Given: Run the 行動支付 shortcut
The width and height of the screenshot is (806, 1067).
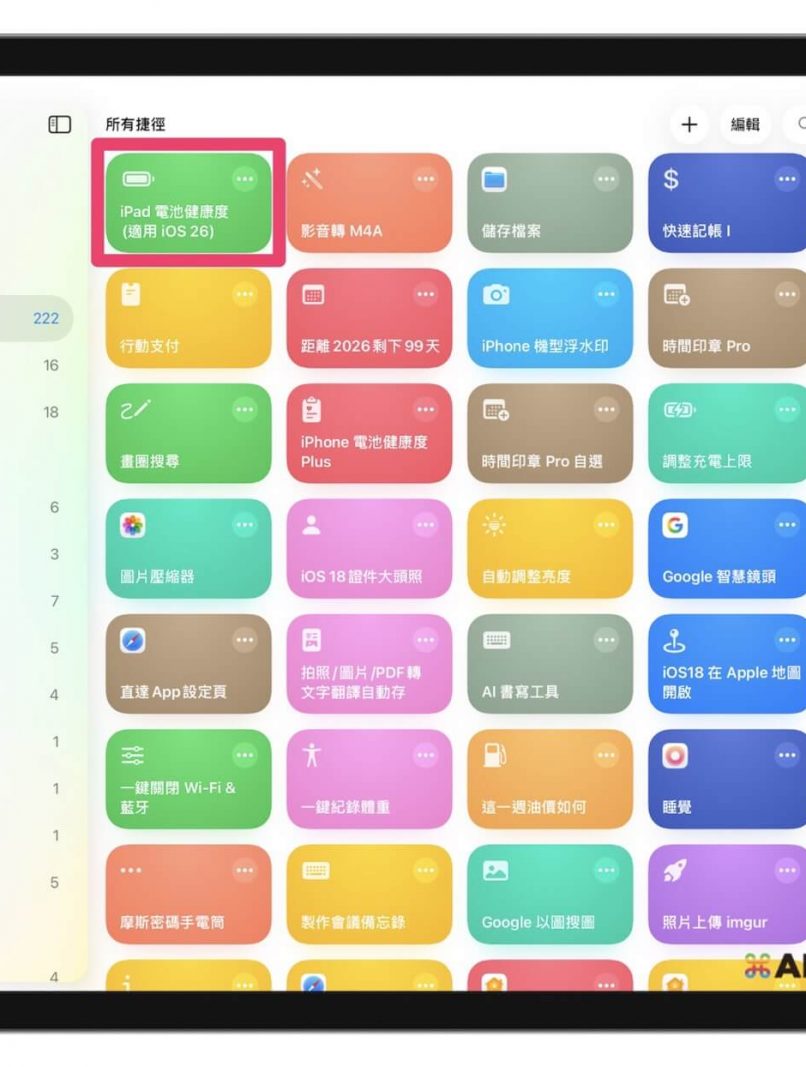Looking at the screenshot, I should point(175,325).
